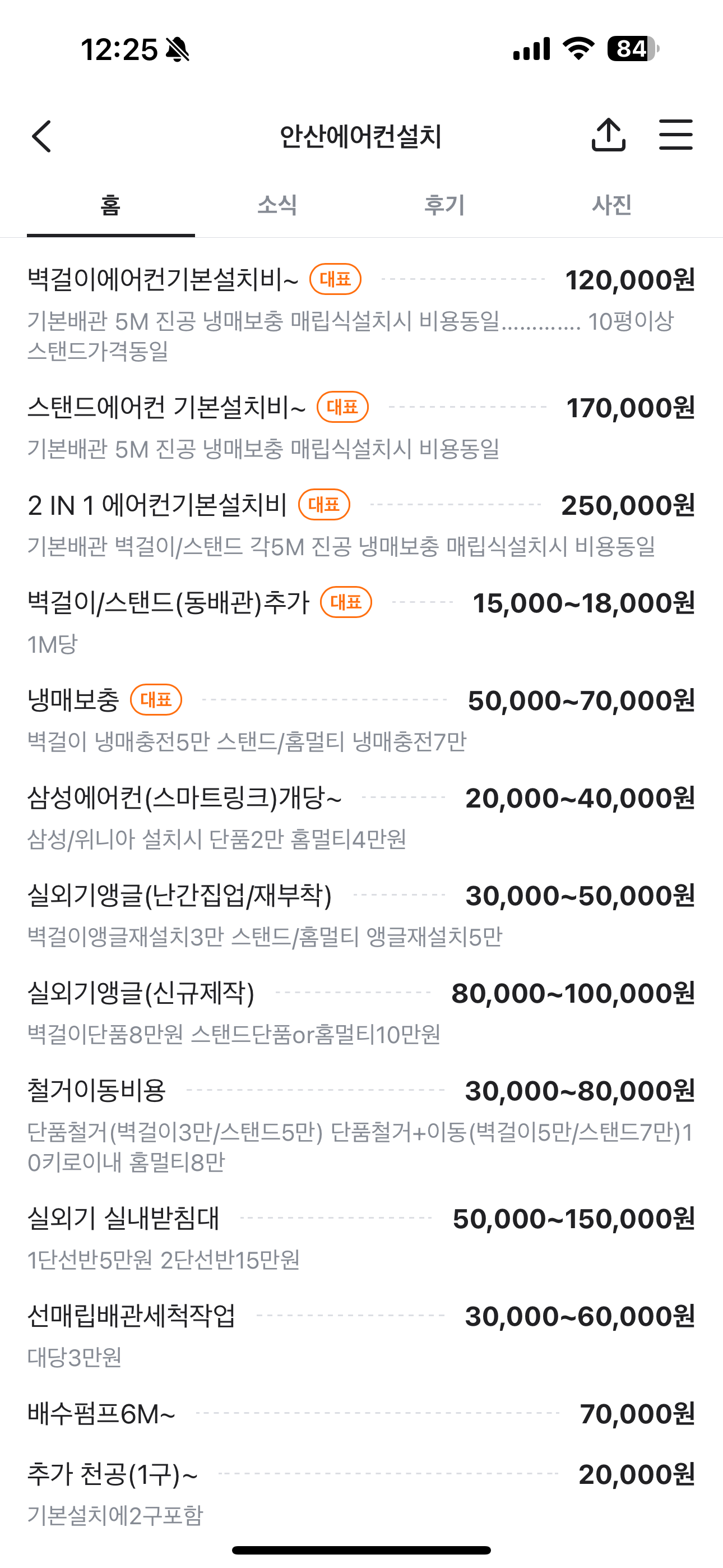This screenshot has height=1568, width=723.
Task: Switch to the 소식 tab
Action: [x=277, y=205]
